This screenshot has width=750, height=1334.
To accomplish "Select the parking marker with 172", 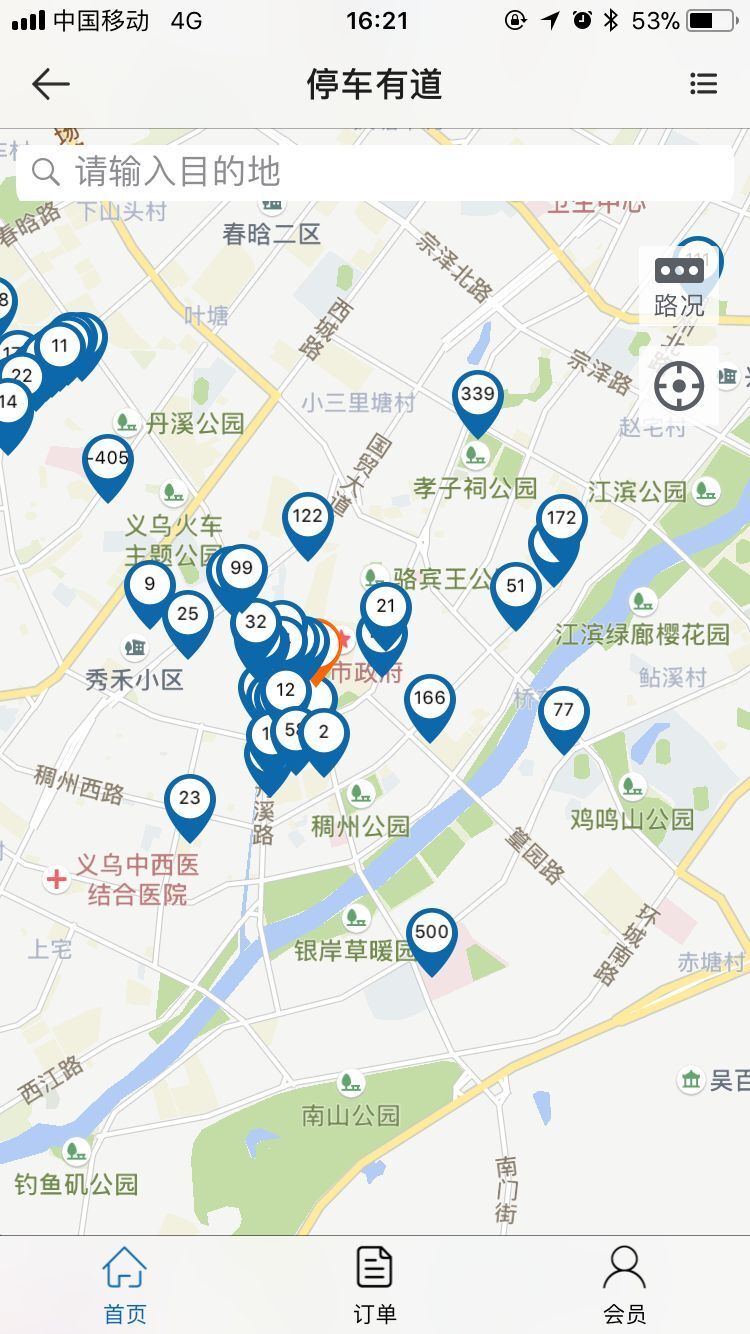I will [x=562, y=521].
